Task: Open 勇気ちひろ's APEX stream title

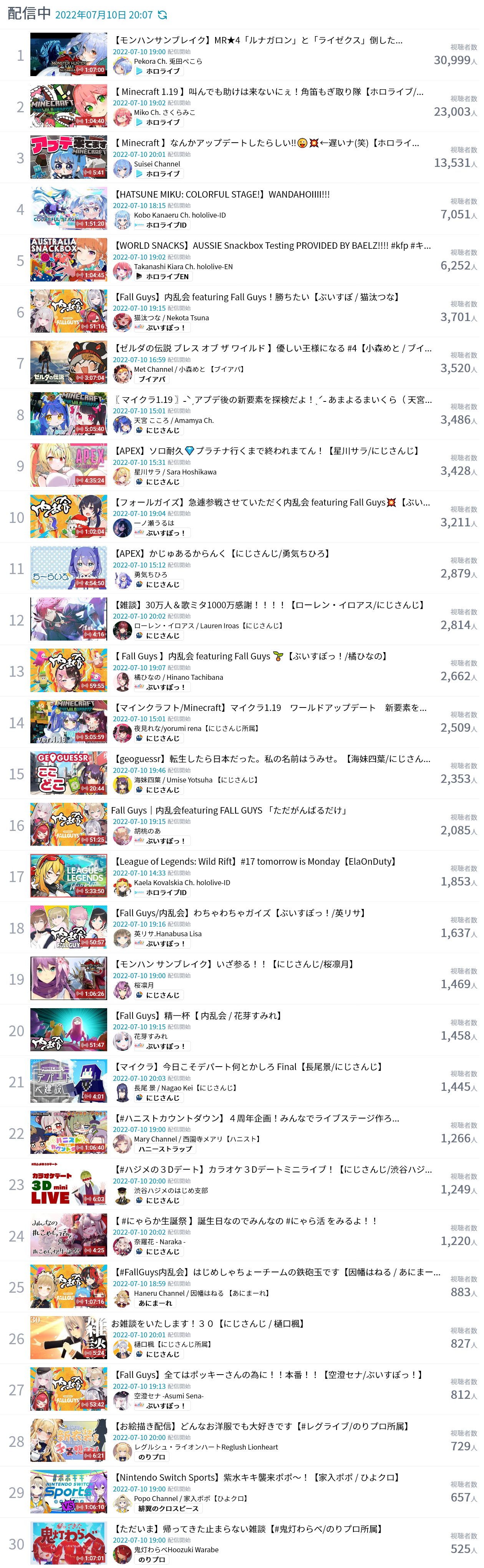Action: coord(222,553)
